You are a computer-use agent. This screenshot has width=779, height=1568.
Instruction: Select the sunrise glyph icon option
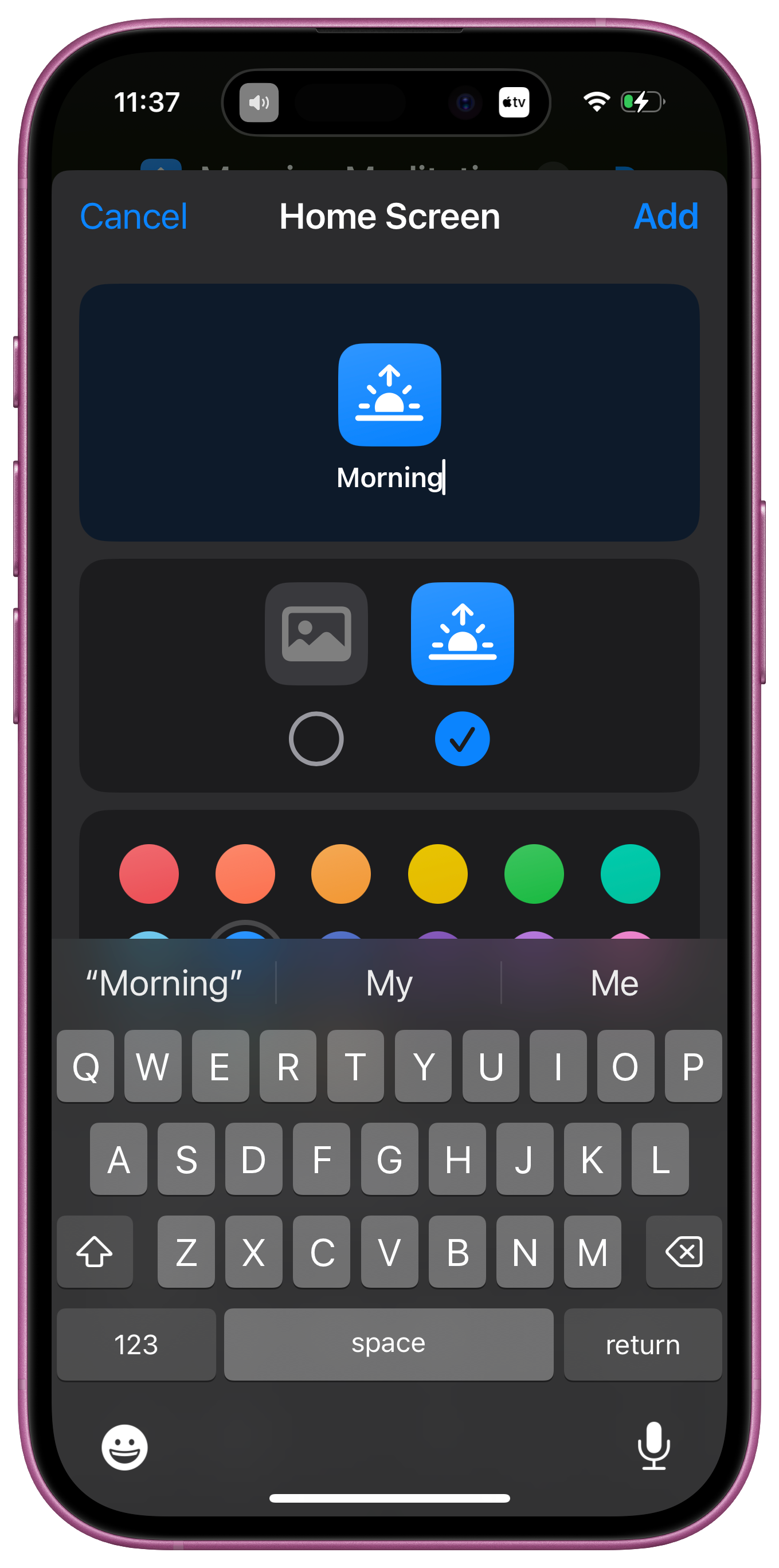pyautogui.click(x=462, y=634)
